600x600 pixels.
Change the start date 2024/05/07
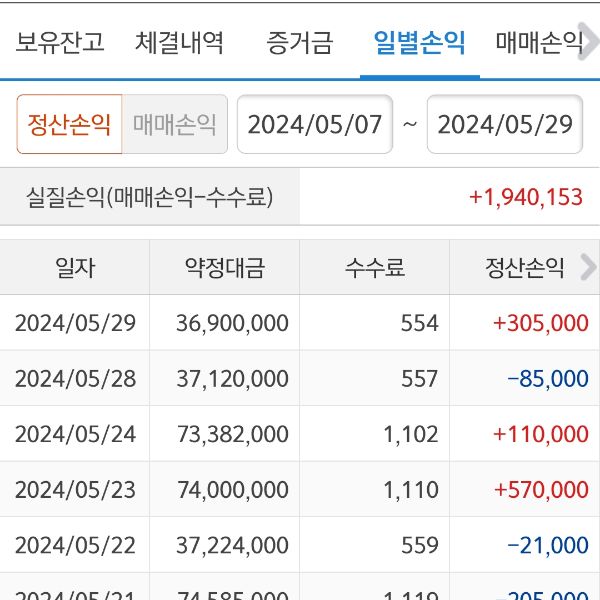(x=314, y=124)
